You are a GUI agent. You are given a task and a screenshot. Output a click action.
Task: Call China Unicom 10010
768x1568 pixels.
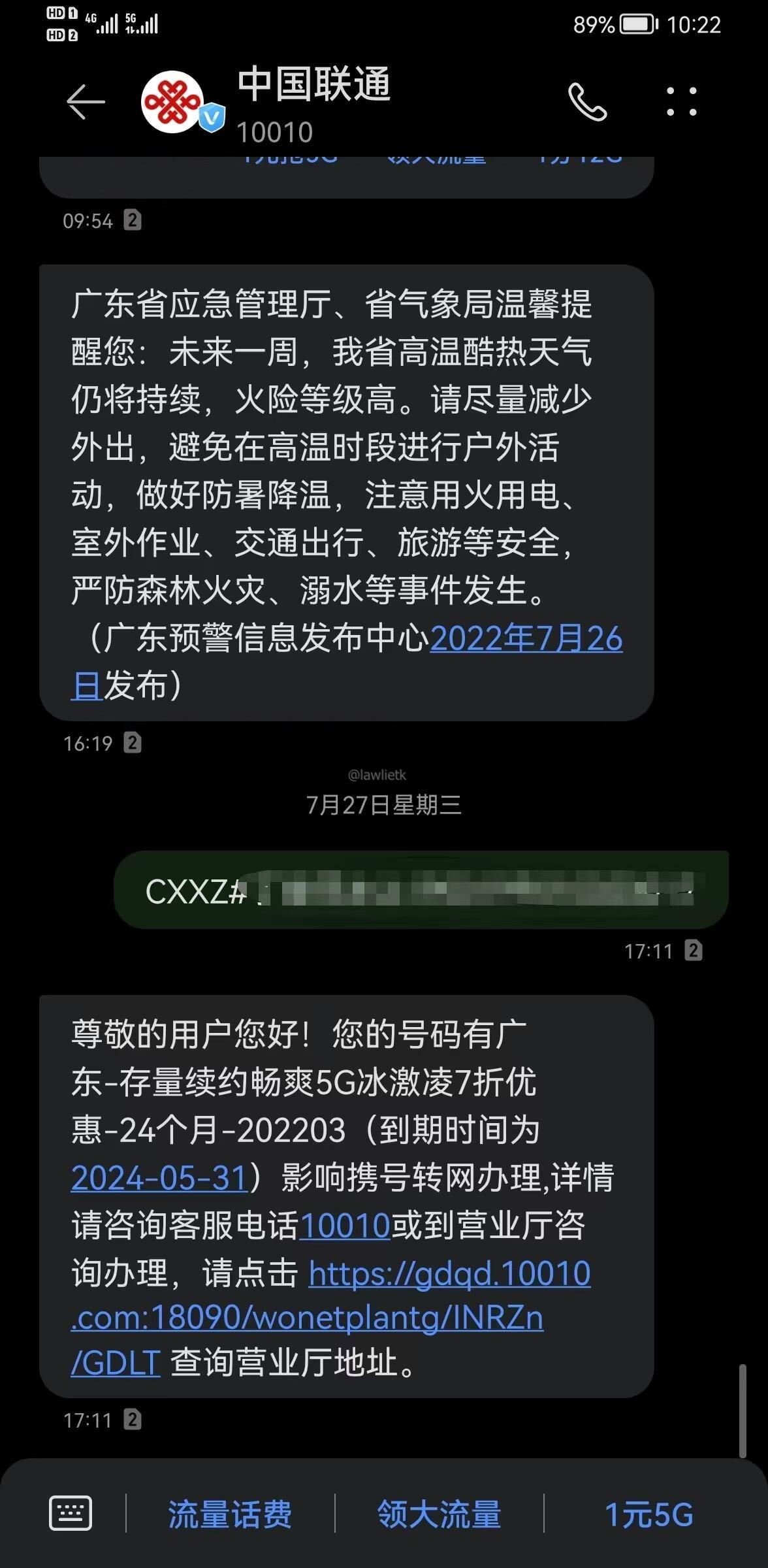(x=587, y=102)
